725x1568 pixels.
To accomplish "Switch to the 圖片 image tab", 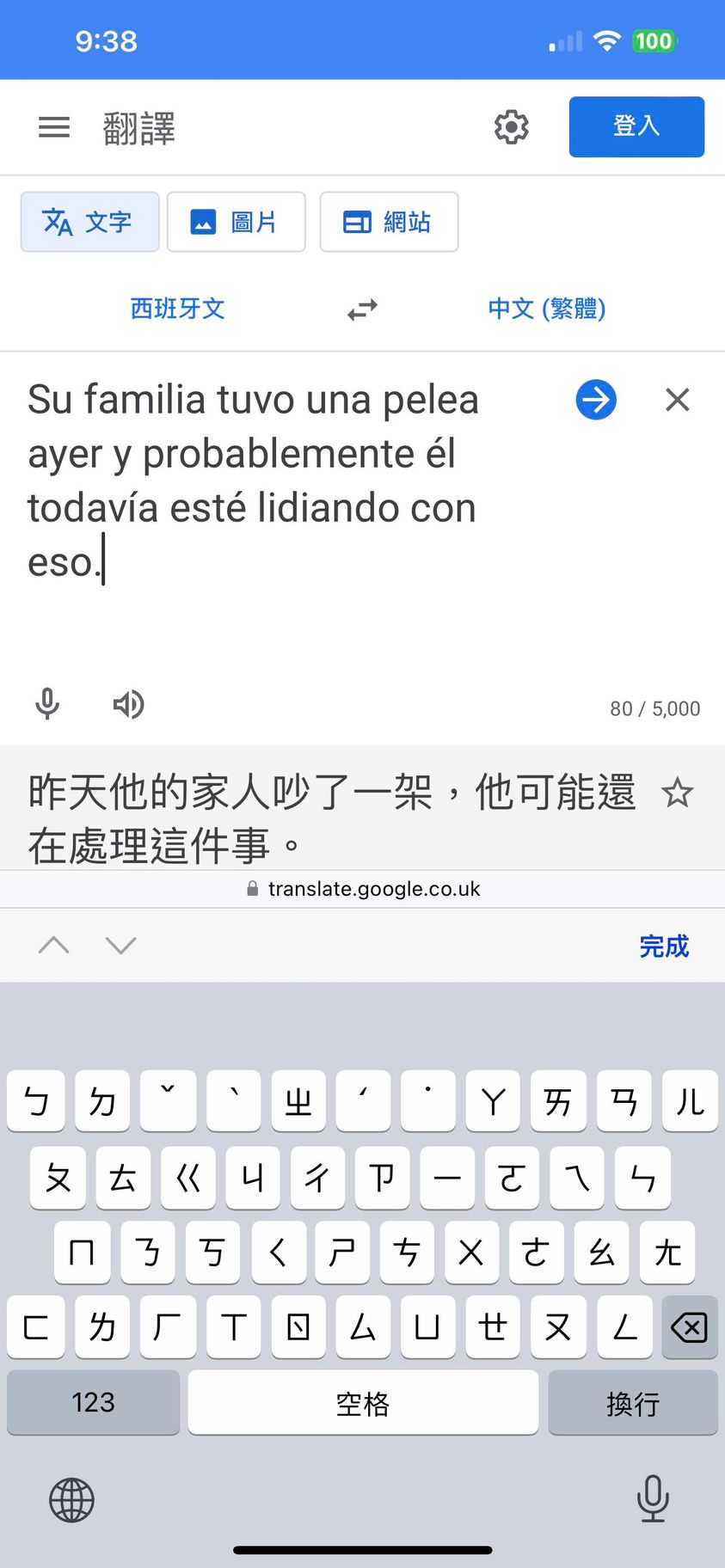I will [x=236, y=222].
